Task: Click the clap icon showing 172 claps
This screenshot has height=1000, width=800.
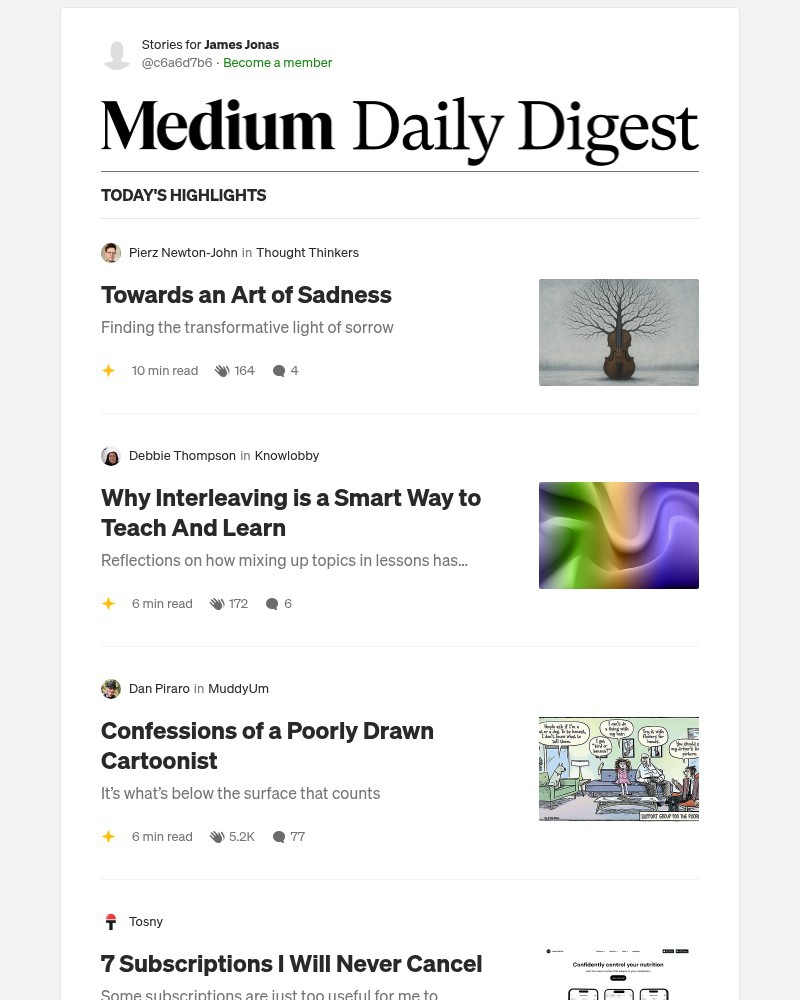Action: click(216, 603)
